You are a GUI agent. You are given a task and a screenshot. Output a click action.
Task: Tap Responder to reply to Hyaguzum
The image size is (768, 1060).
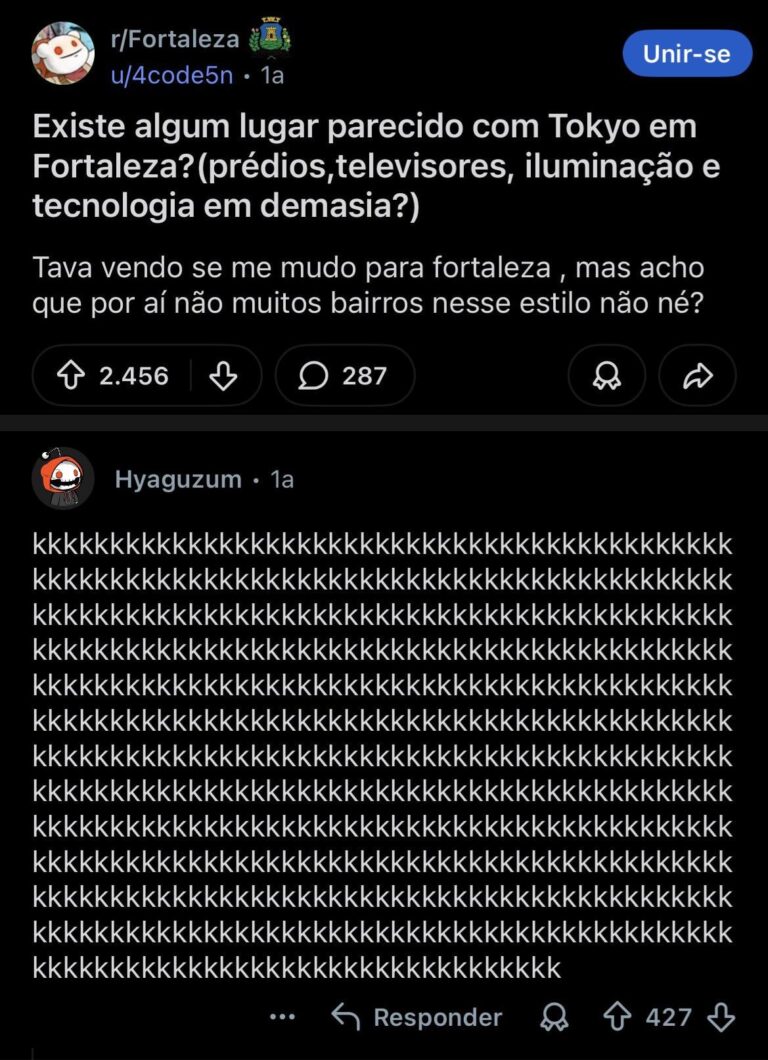pos(417,1017)
